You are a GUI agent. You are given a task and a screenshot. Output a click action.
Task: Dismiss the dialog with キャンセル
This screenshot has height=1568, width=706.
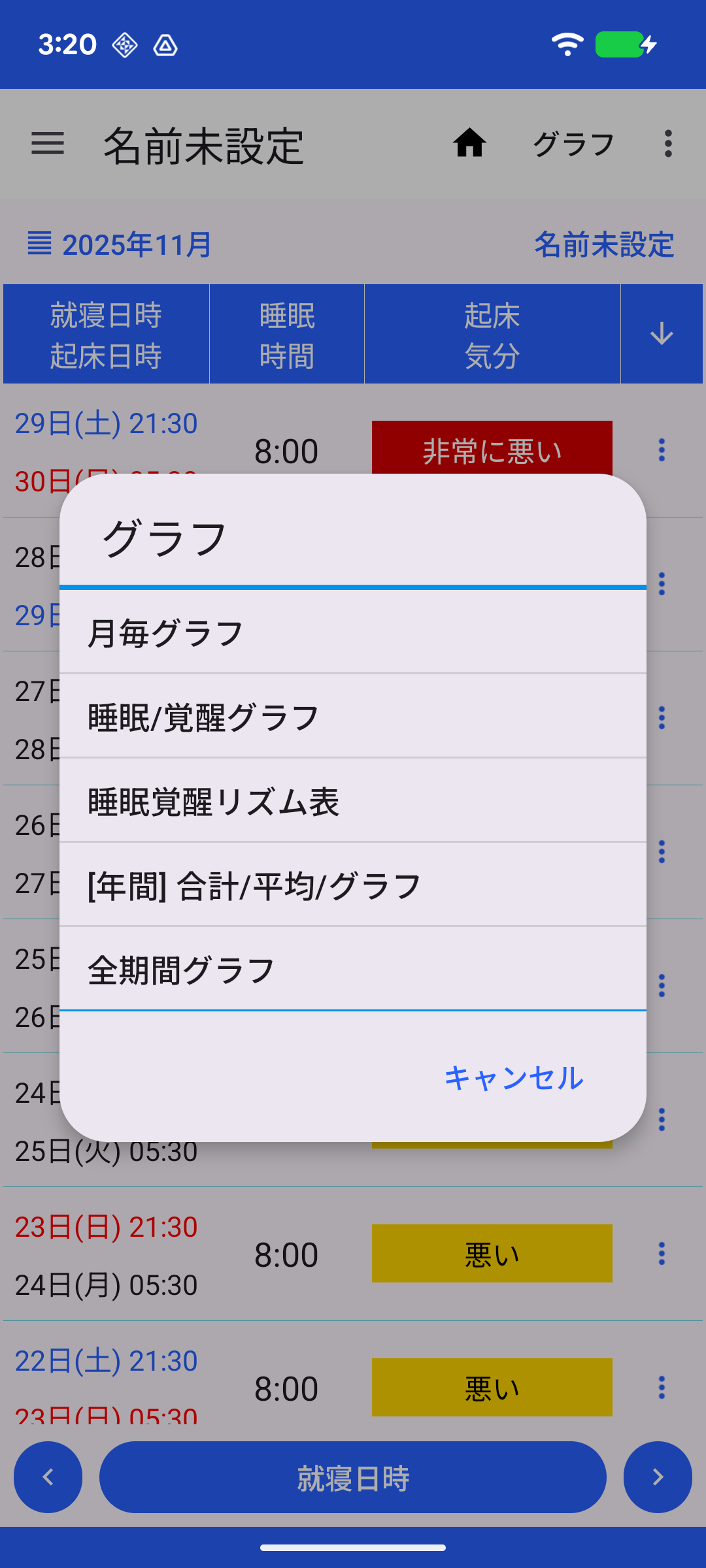514,1077
